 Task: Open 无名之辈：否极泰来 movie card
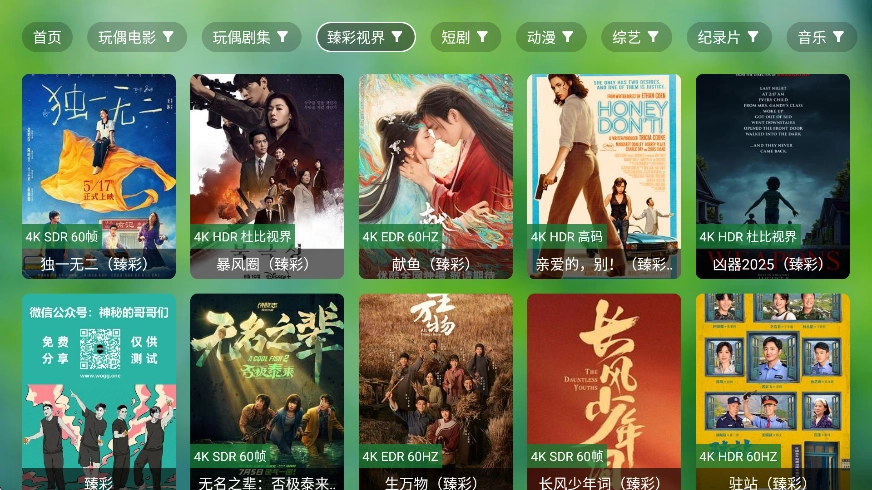click(x=267, y=390)
